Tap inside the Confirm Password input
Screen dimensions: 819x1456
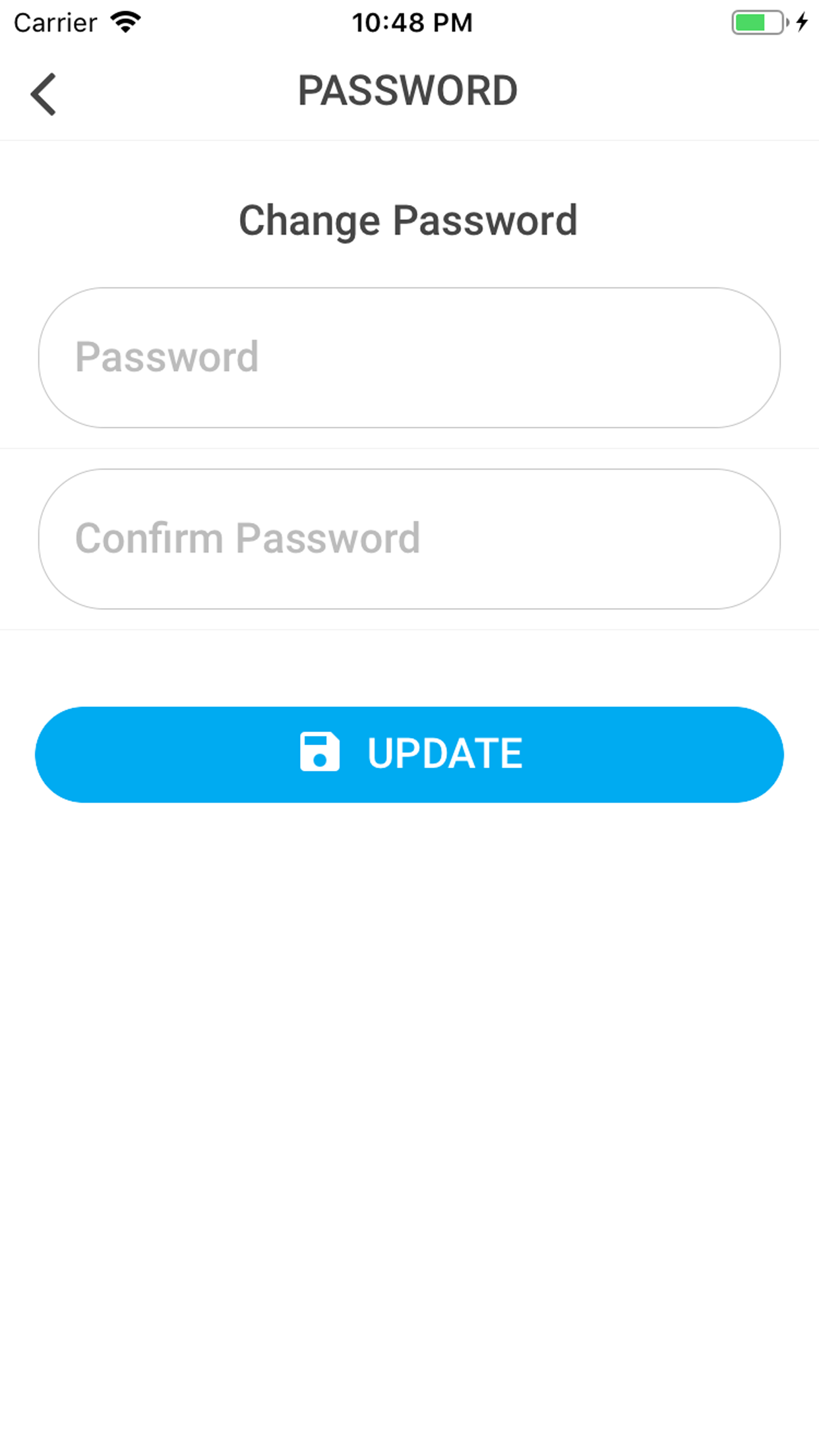(409, 539)
